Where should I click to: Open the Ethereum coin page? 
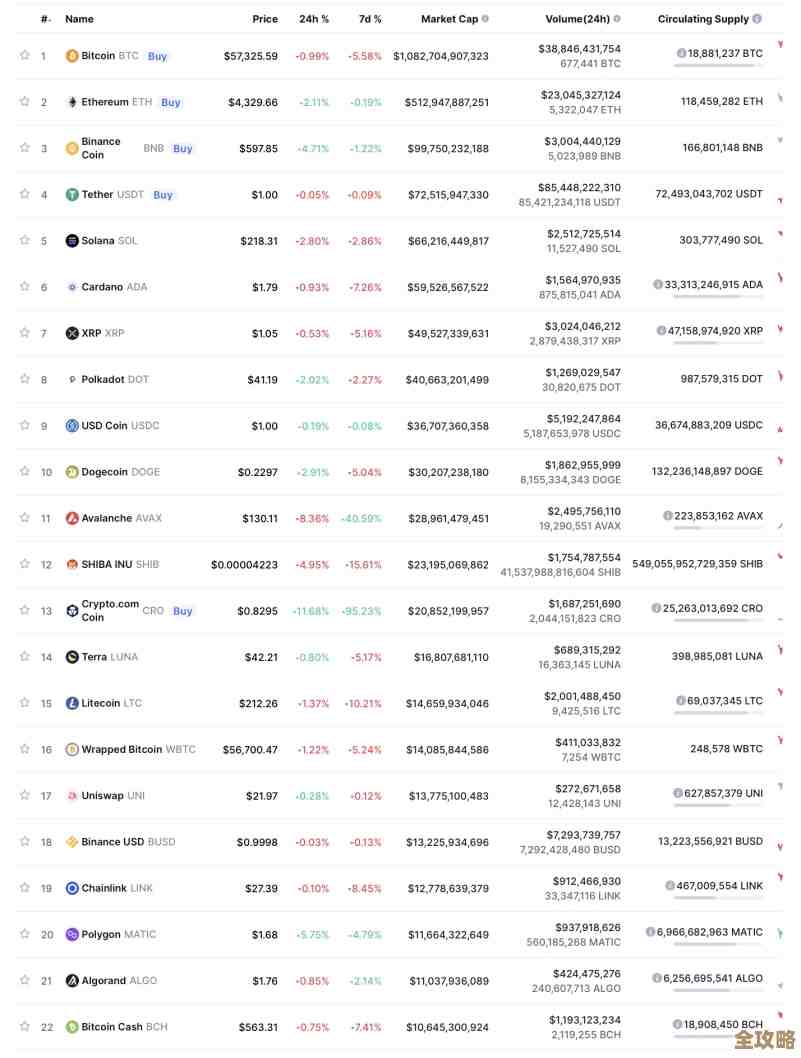[x=104, y=102]
